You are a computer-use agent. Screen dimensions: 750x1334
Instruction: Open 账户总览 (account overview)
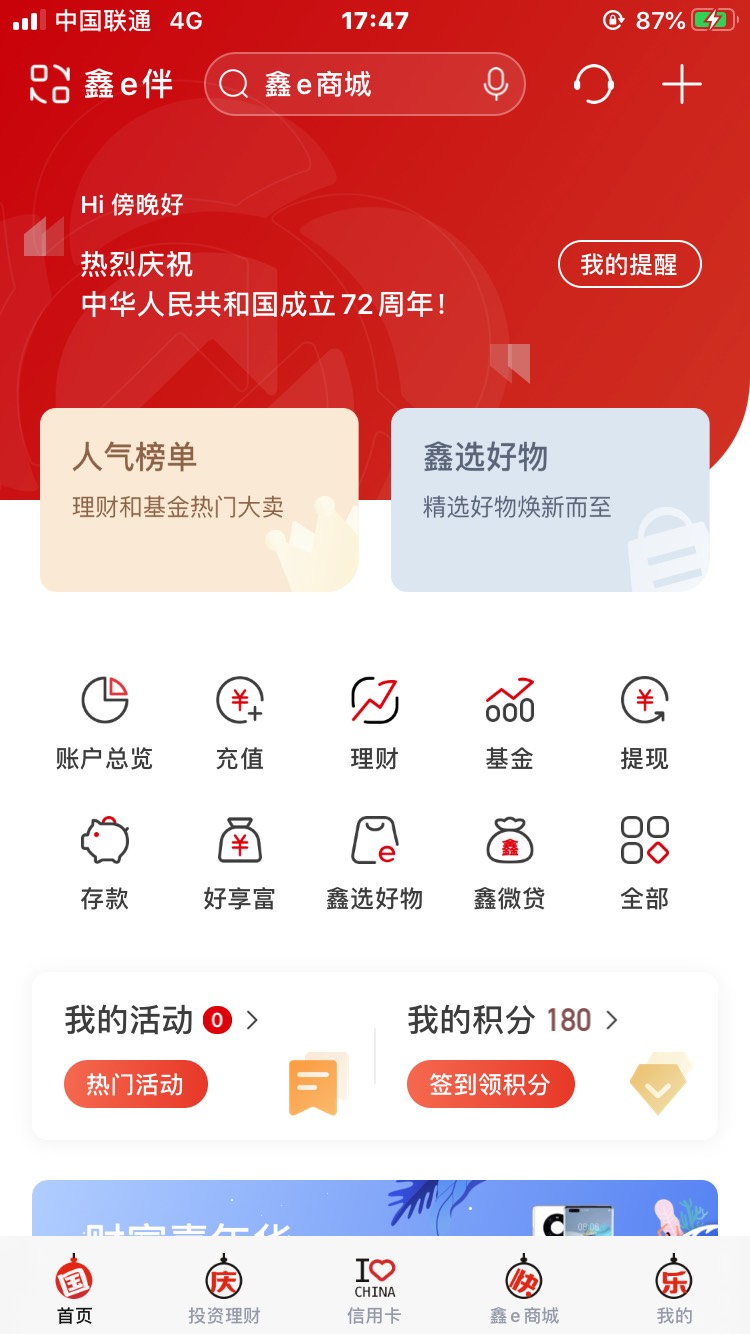pyautogui.click(x=104, y=720)
